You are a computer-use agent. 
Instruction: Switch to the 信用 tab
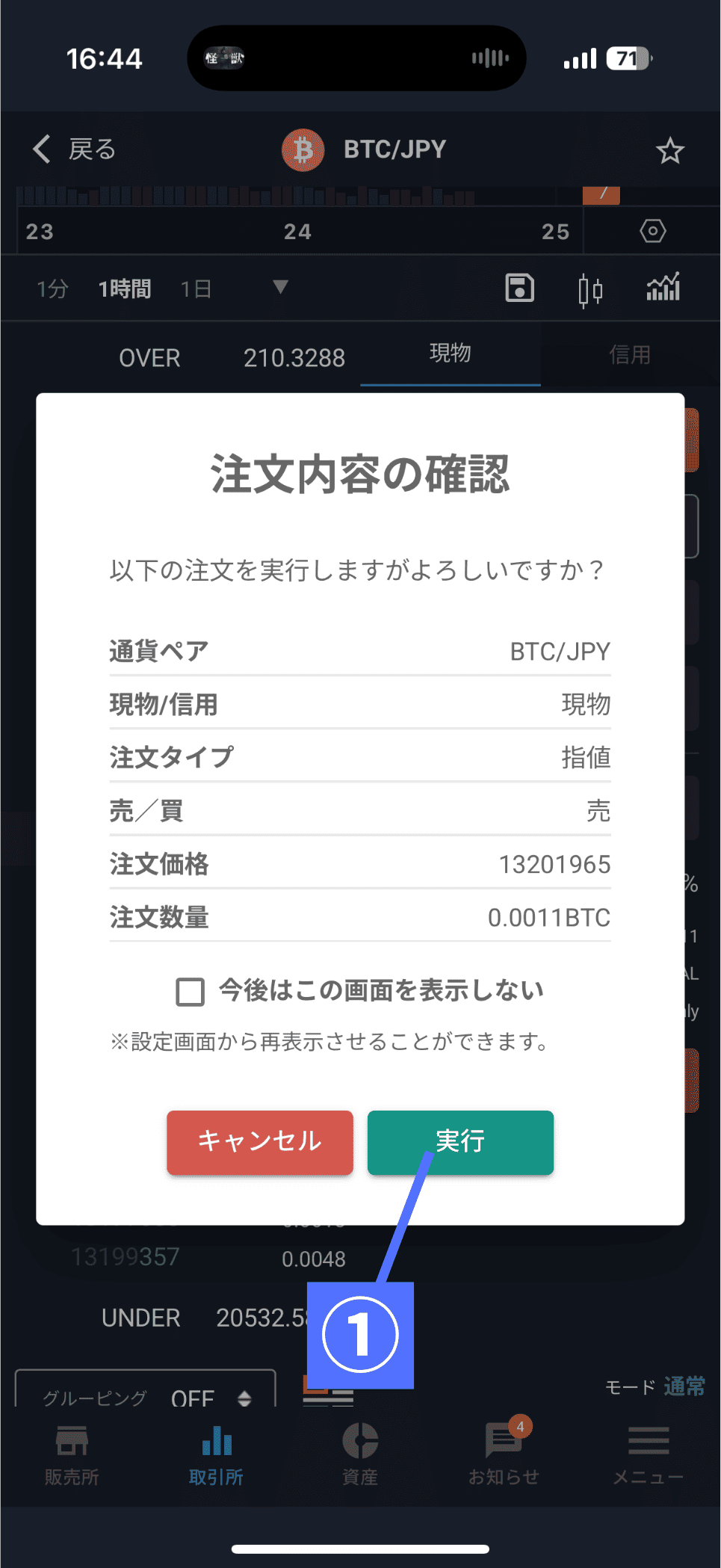tap(629, 355)
